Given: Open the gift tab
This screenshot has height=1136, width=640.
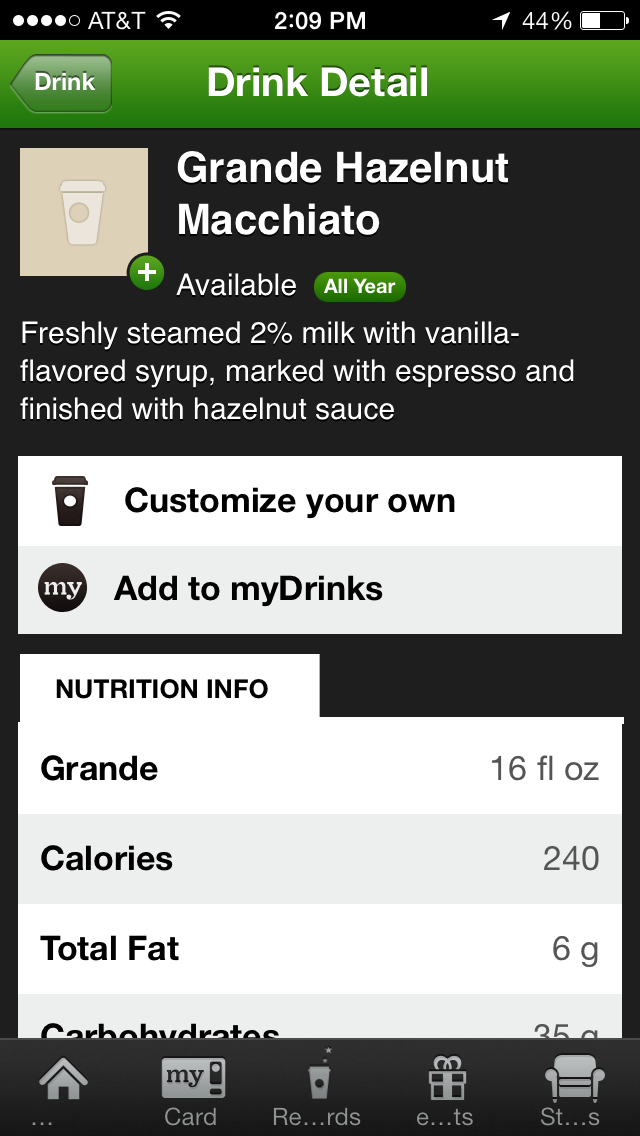Looking at the screenshot, I should click(x=446, y=1087).
